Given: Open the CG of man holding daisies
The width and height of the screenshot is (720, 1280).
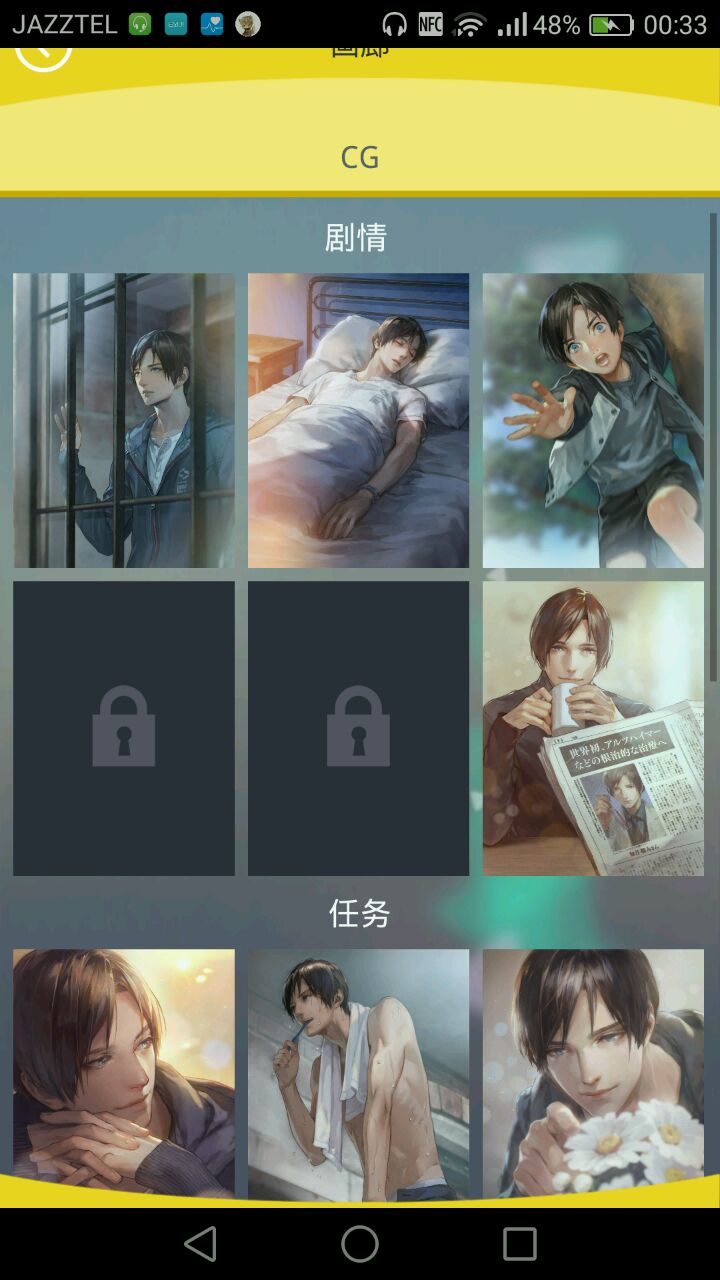Looking at the screenshot, I should (x=593, y=1070).
